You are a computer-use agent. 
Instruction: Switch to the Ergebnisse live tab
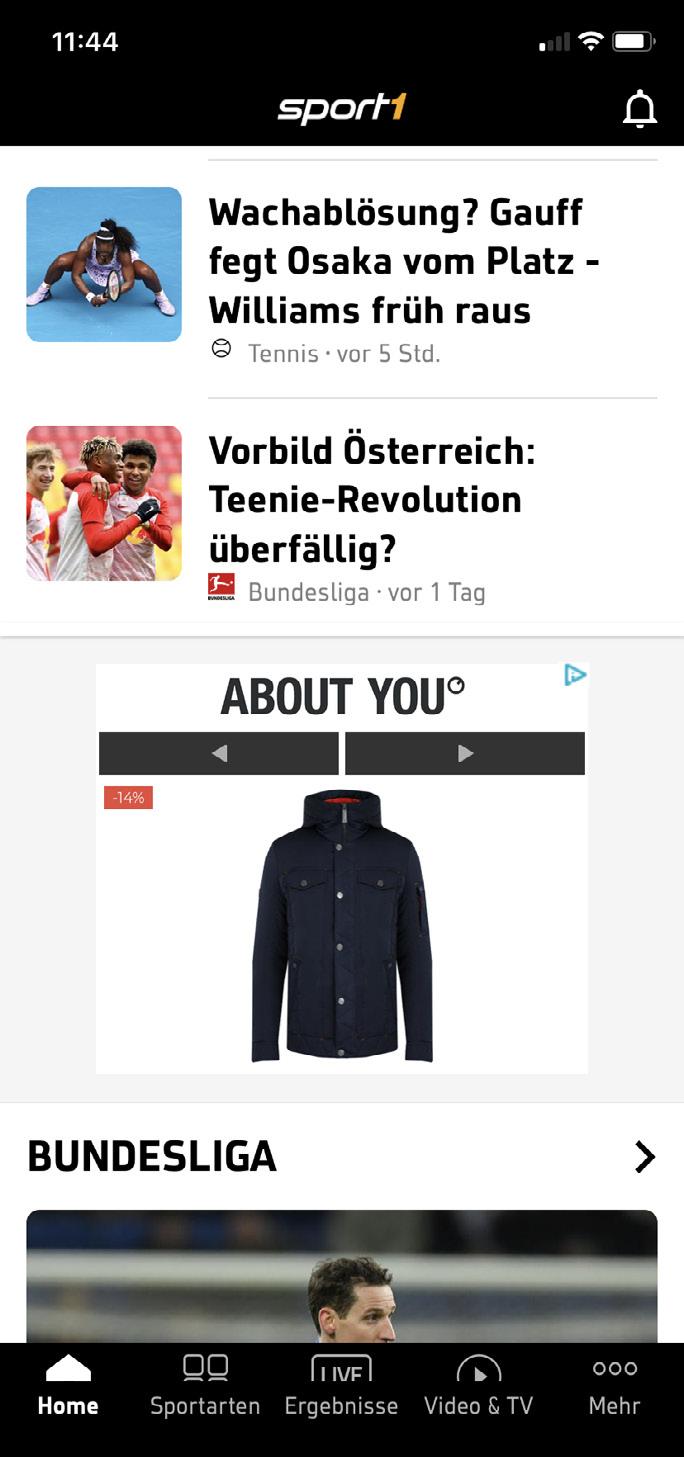coord(341,1387)
